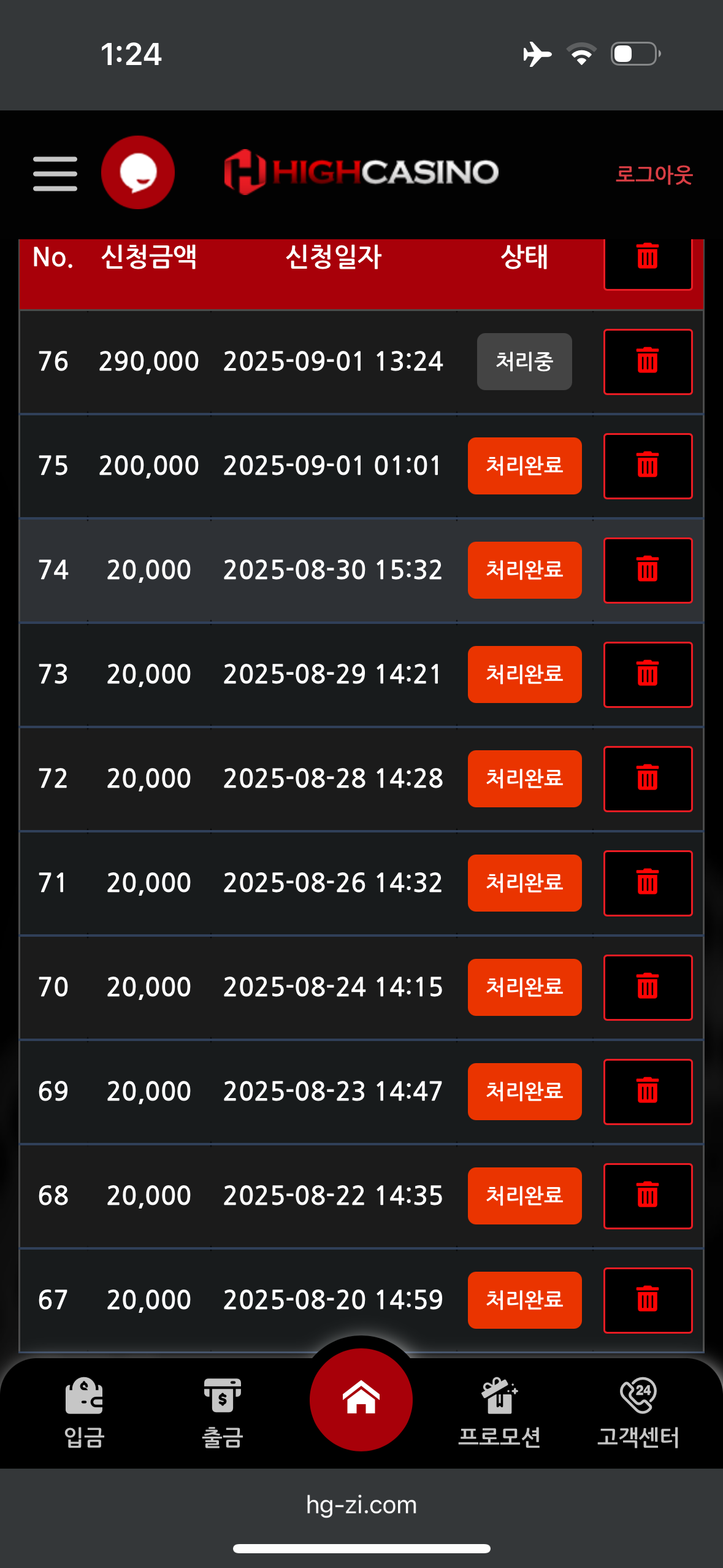Image resolution: width=723 pixels, height=1568 pixels.
Task: Open the red chat bubble icon
Action: (x=138, y=172)
